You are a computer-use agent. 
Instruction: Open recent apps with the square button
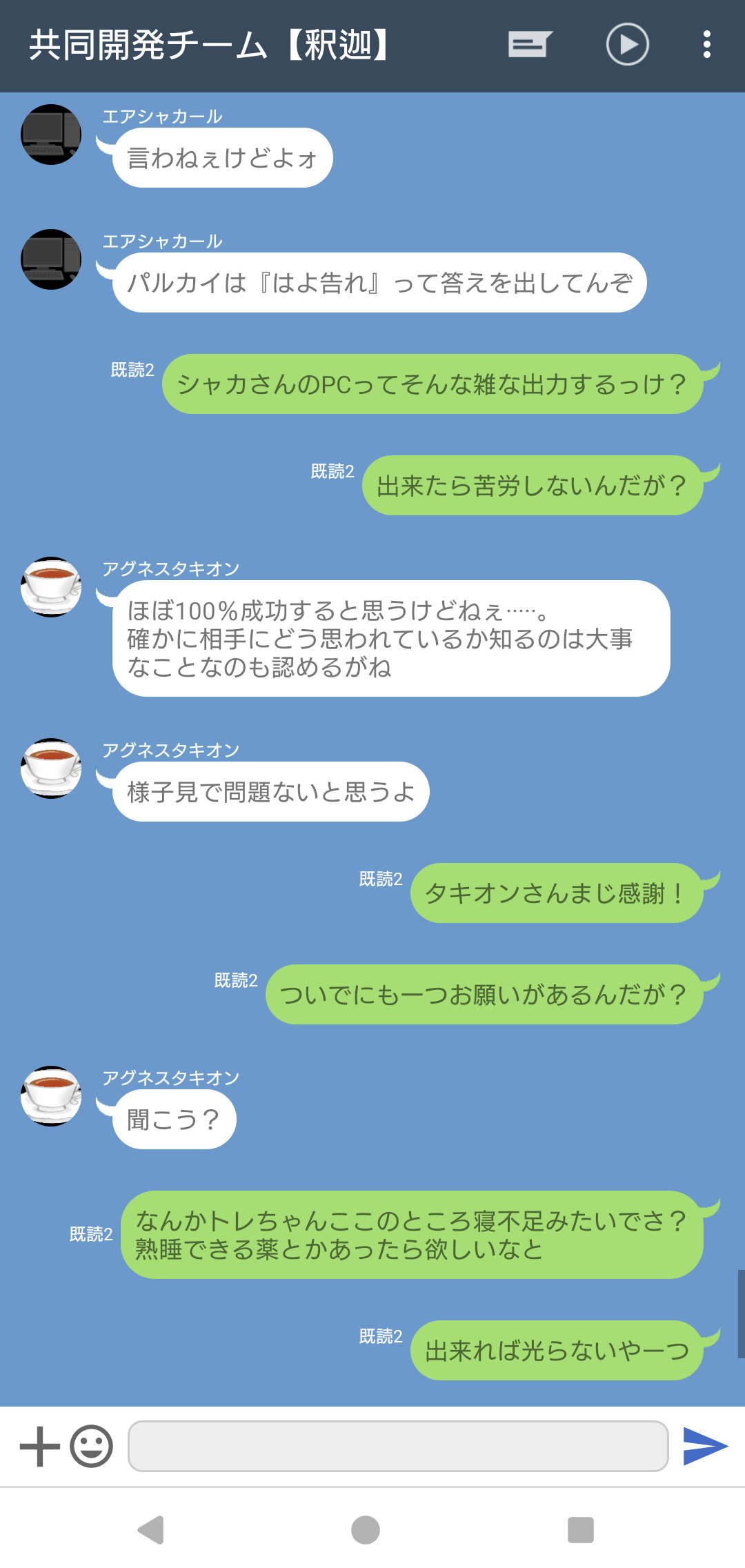(x=580, y=1530)
